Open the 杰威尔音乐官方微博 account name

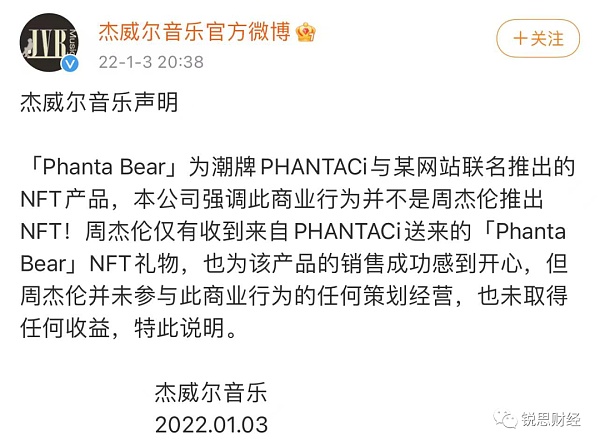click(193, 31)
